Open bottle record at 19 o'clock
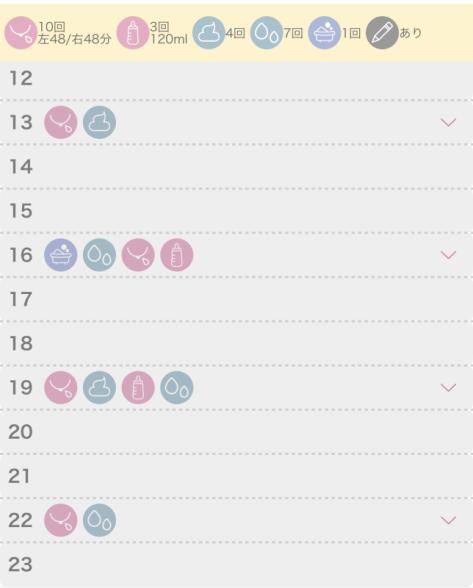The image size is (473, 588). pyautogui.click(x=138, y=387)
